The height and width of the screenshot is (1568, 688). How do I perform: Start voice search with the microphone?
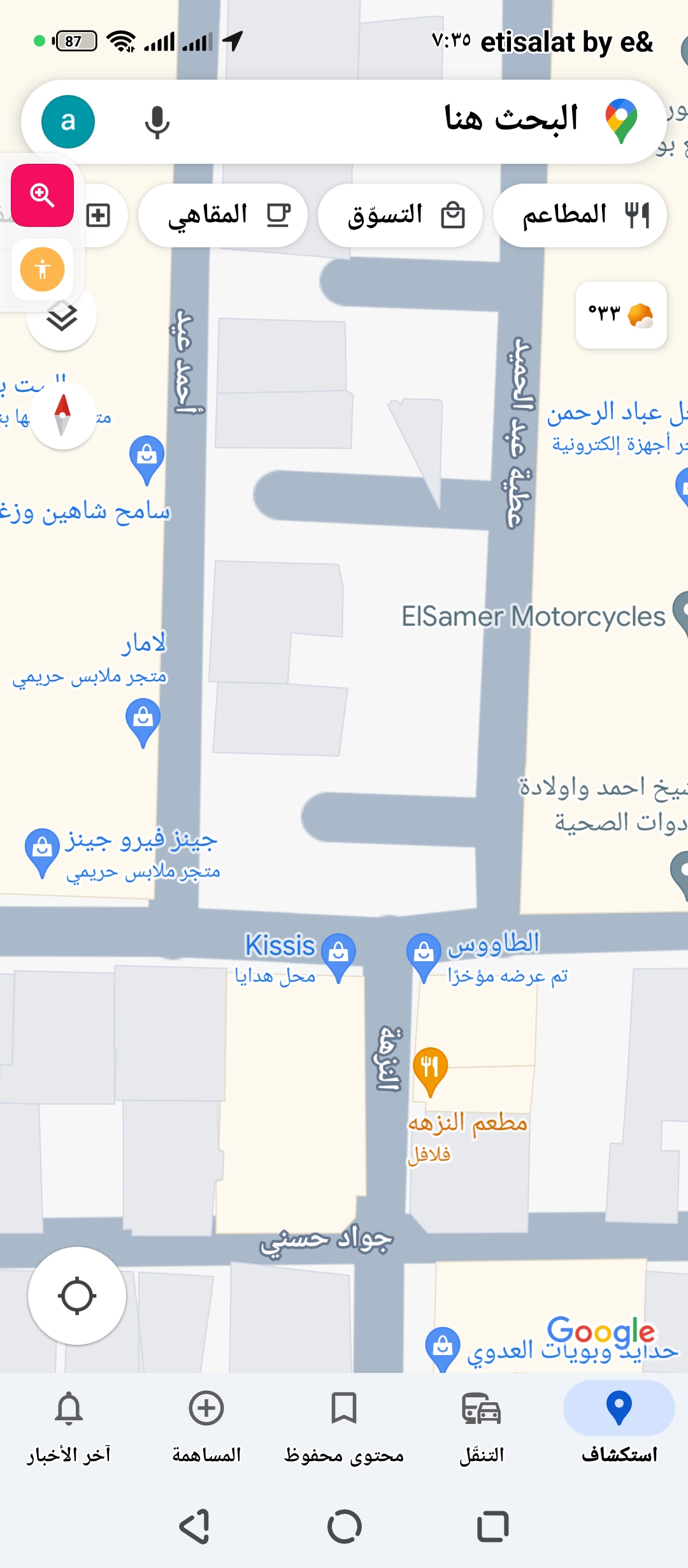point(157,122)
